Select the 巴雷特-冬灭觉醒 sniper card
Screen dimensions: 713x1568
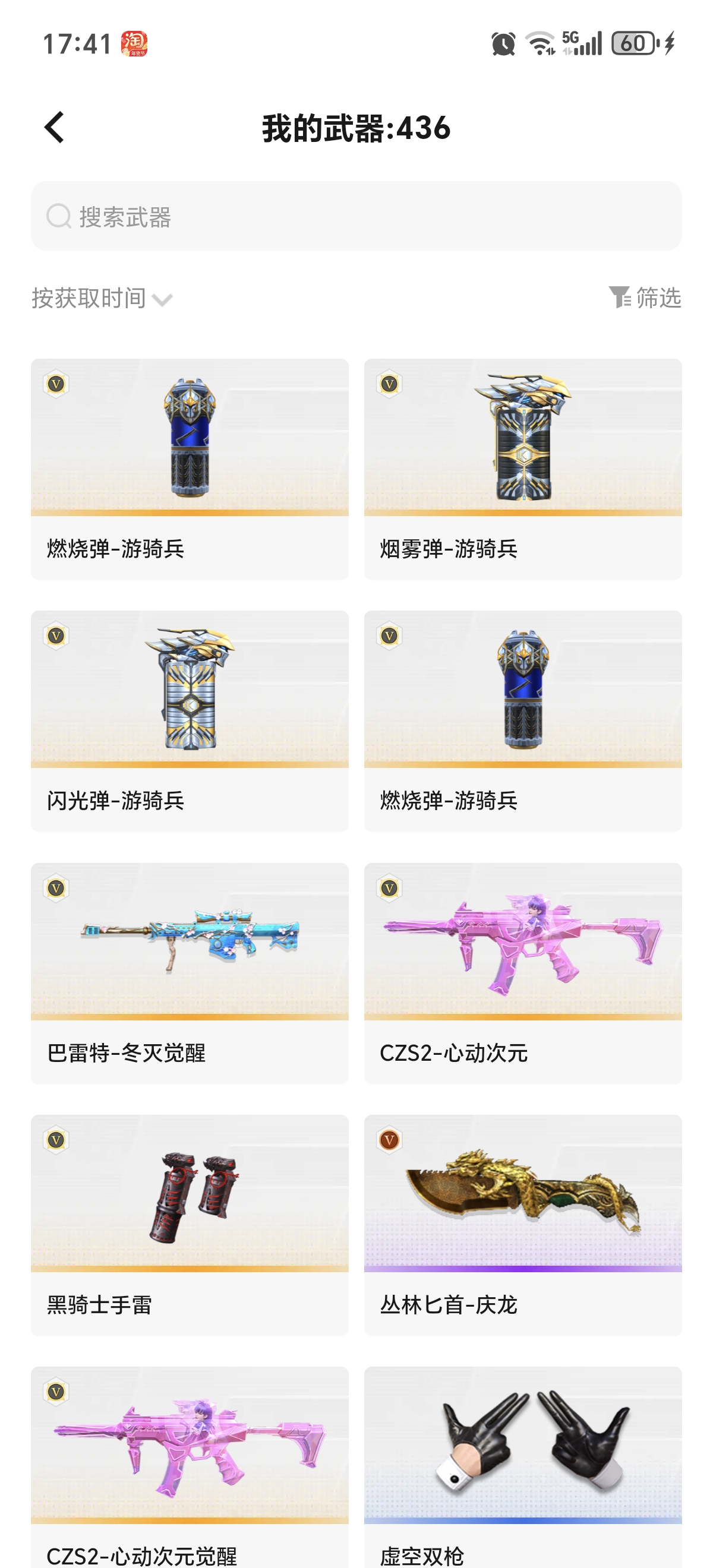pos(190,973)
